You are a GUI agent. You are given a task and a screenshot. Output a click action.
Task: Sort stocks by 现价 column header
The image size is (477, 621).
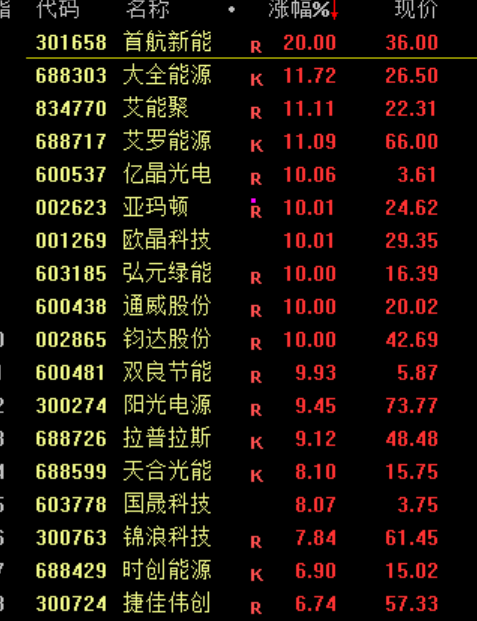click(x=416, y=9)
